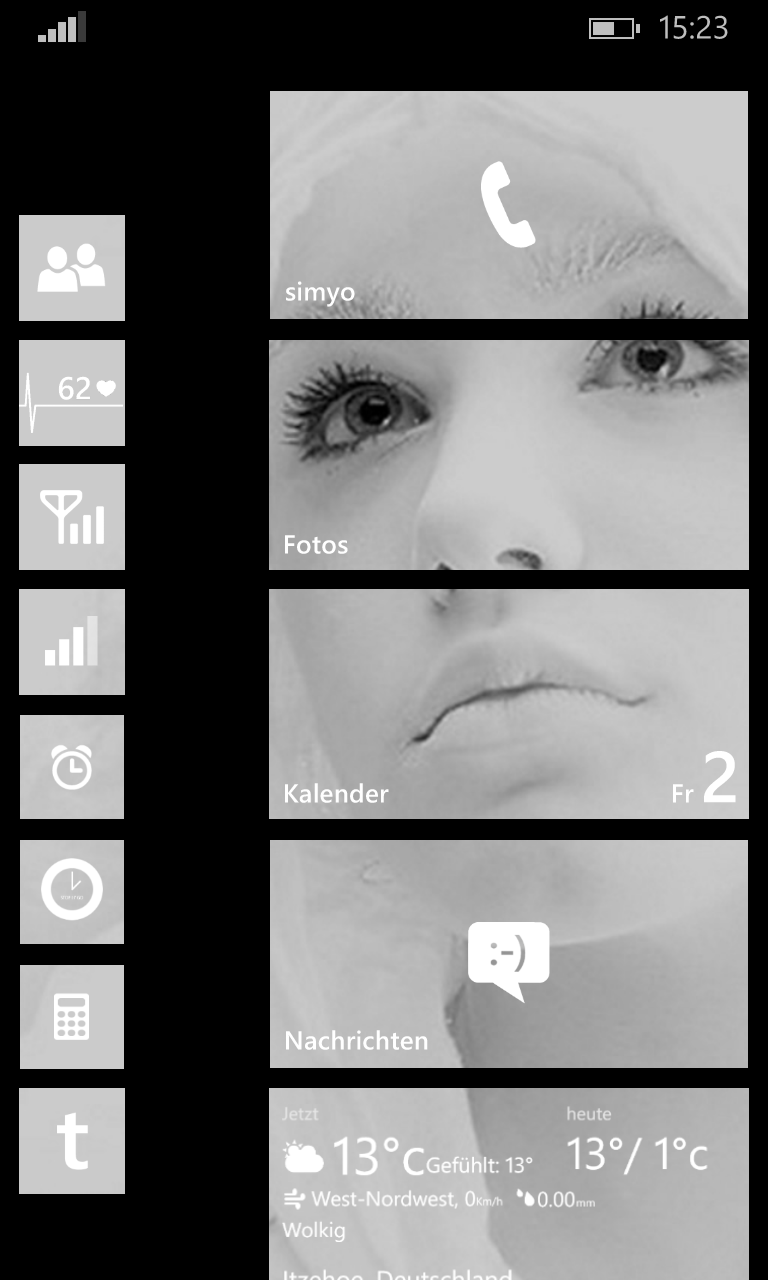This screenshot has width=768, height=1280.
Task: Open the Tumblr tile
Action: tap(72, 1141)
